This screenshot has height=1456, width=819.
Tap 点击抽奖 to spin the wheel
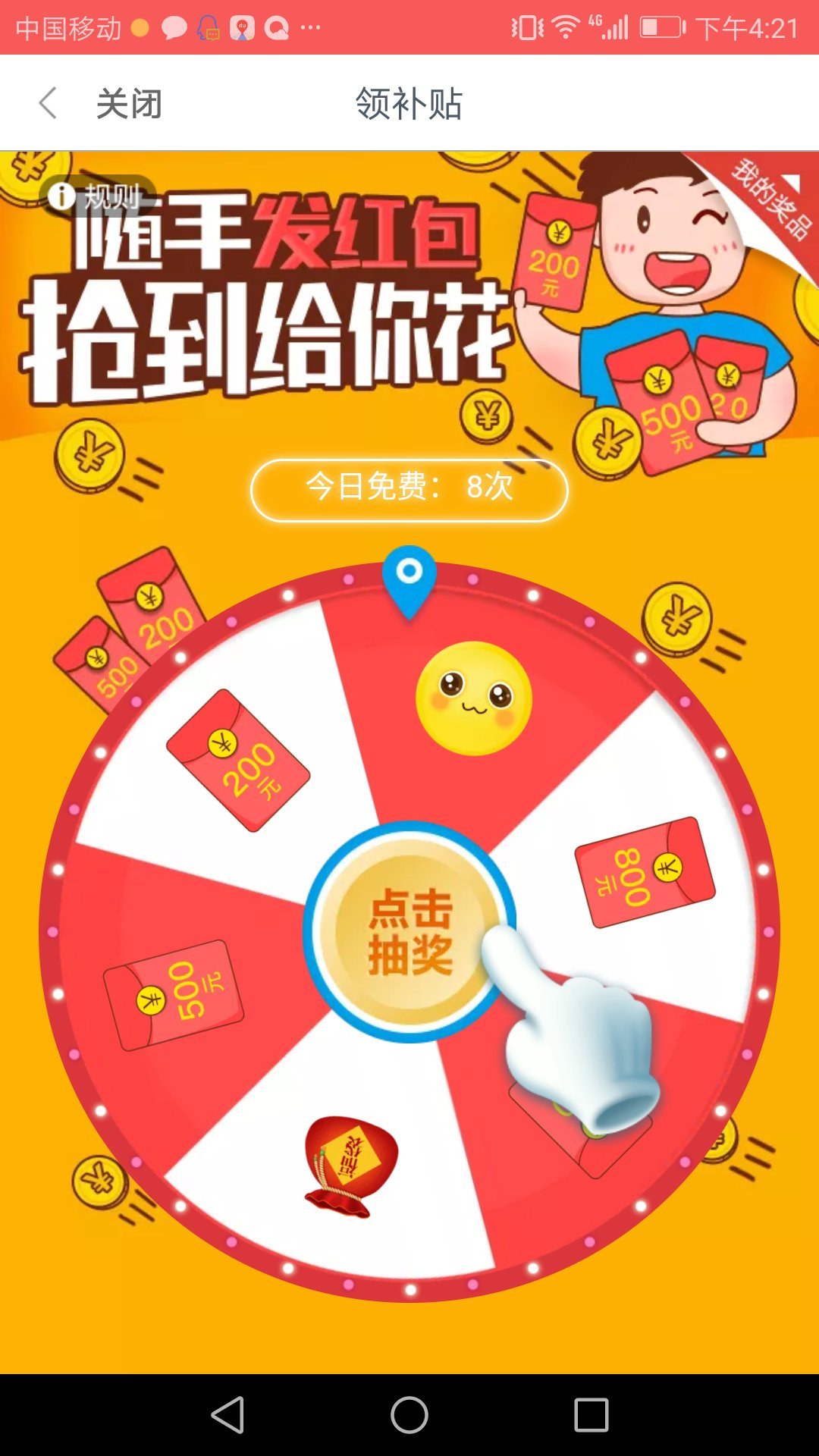tap(409, 931)
